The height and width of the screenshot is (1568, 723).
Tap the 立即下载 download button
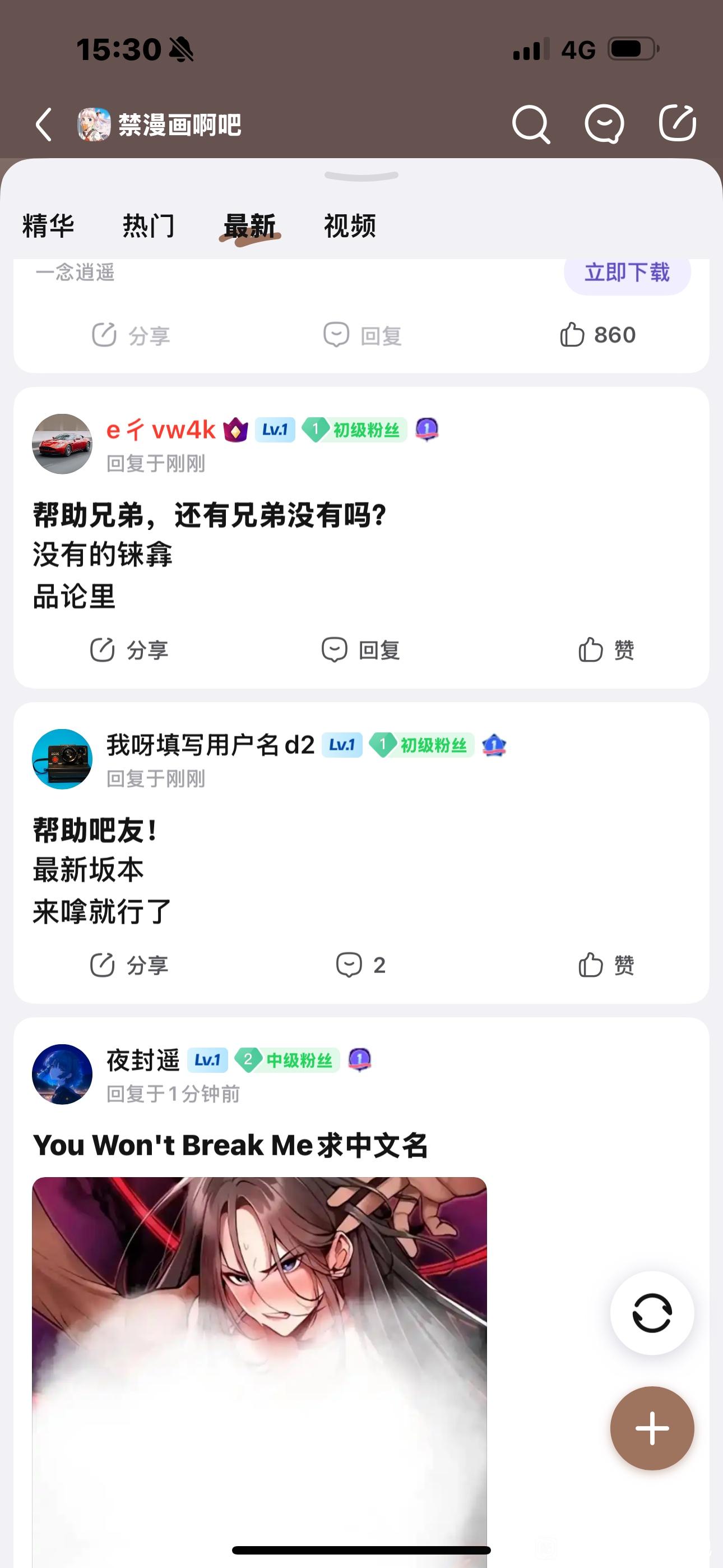[x=627, y=273]
